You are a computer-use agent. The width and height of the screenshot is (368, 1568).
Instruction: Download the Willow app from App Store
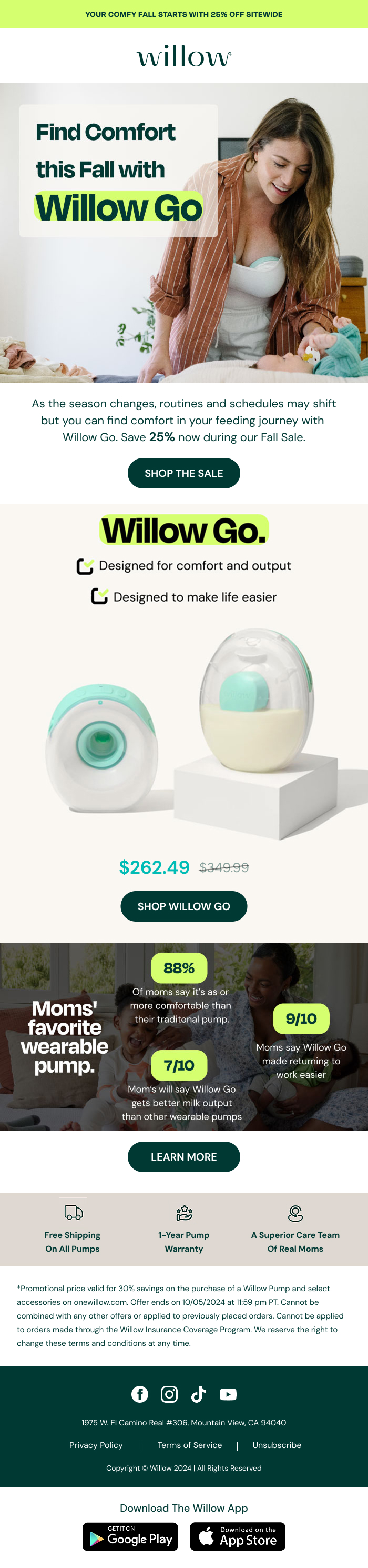coord(237,1537)
